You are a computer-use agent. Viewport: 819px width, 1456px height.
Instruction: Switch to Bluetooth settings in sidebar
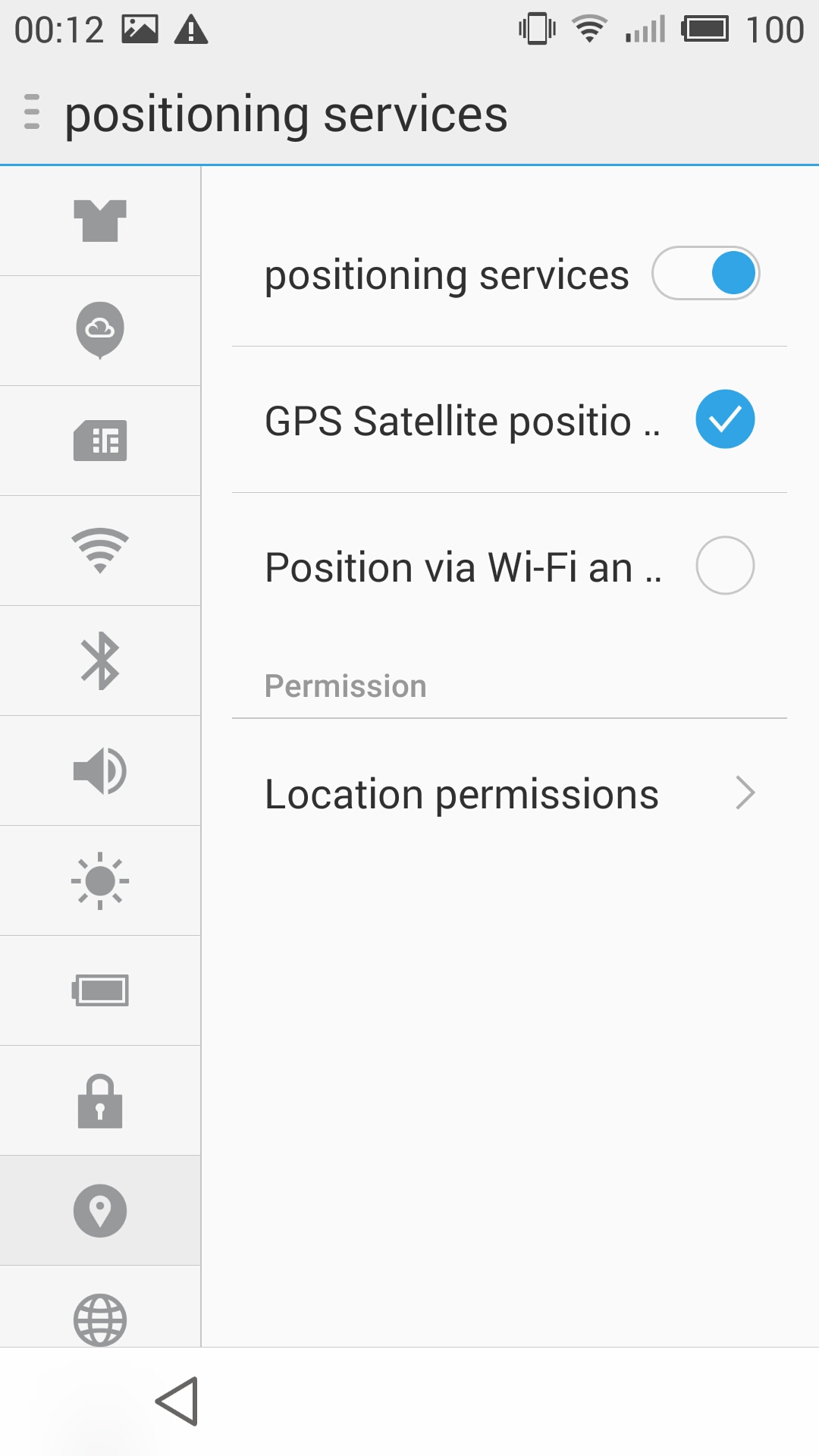tap(100, 661)
